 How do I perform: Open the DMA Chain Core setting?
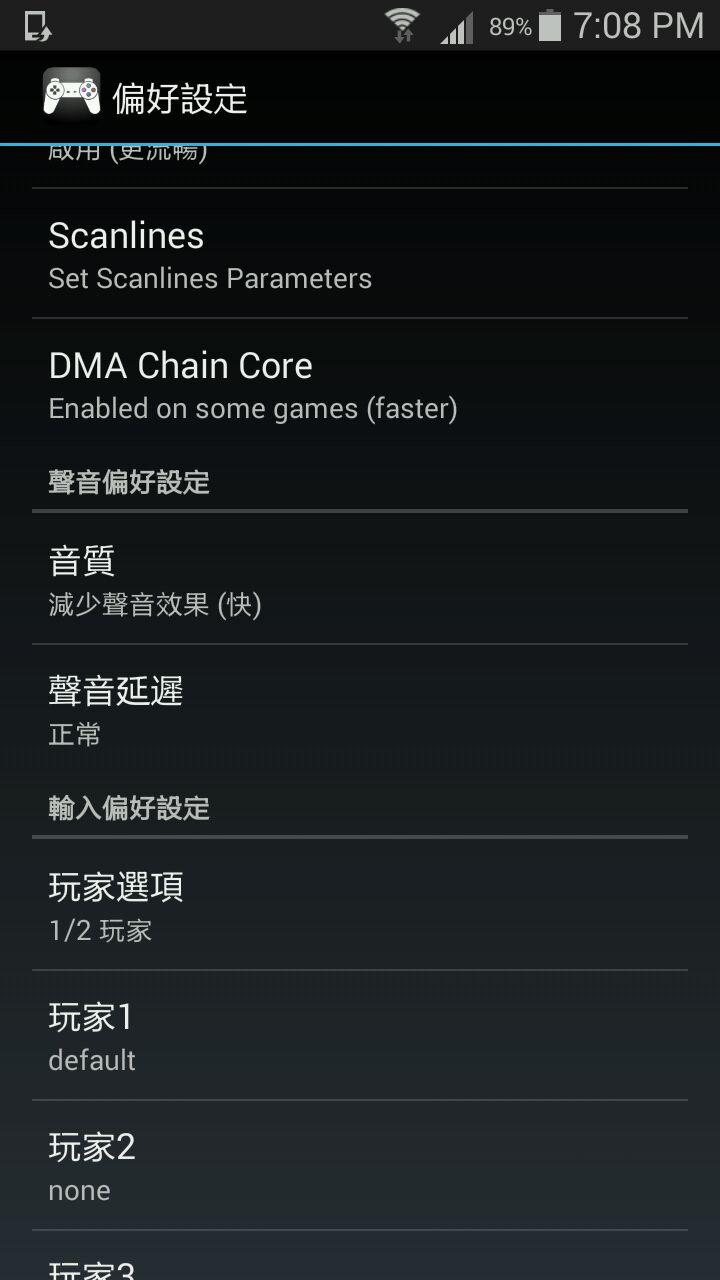(360, 384)
